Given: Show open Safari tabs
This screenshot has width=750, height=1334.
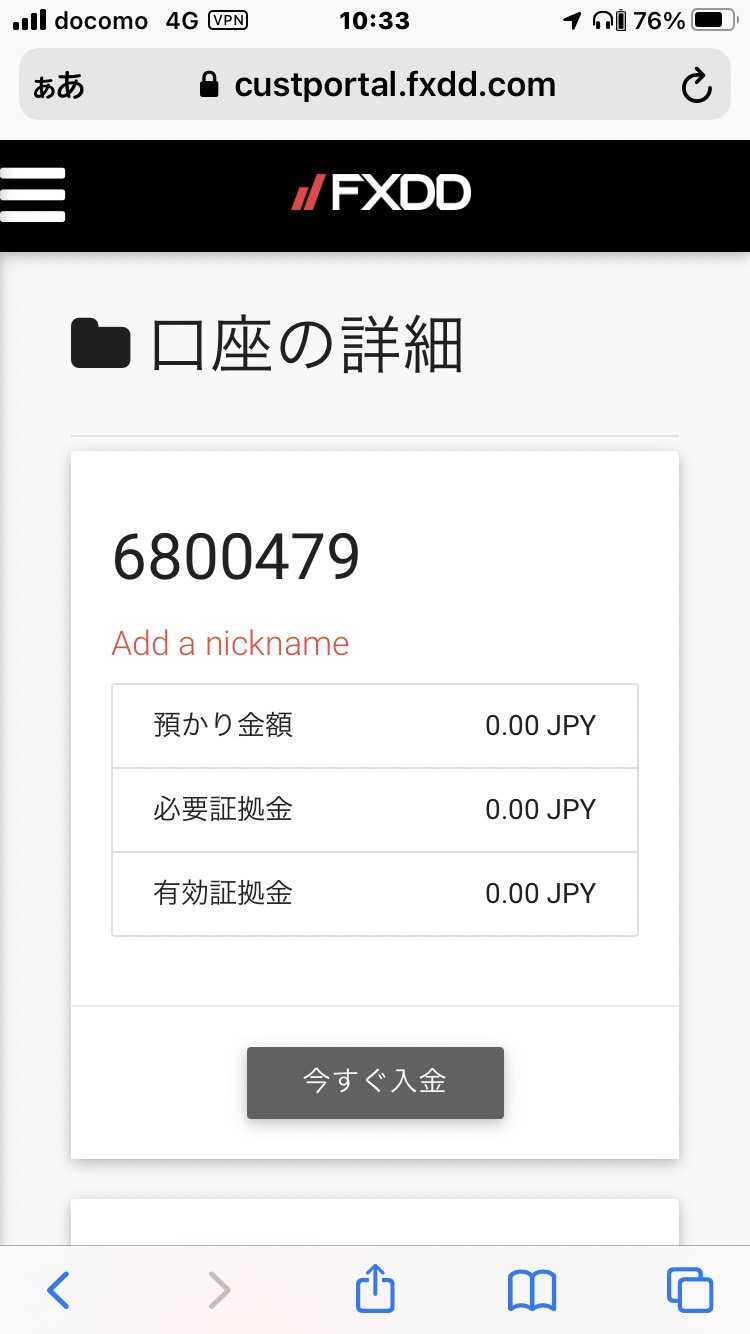Looking at the screenshot, I should click(690, 1290).
